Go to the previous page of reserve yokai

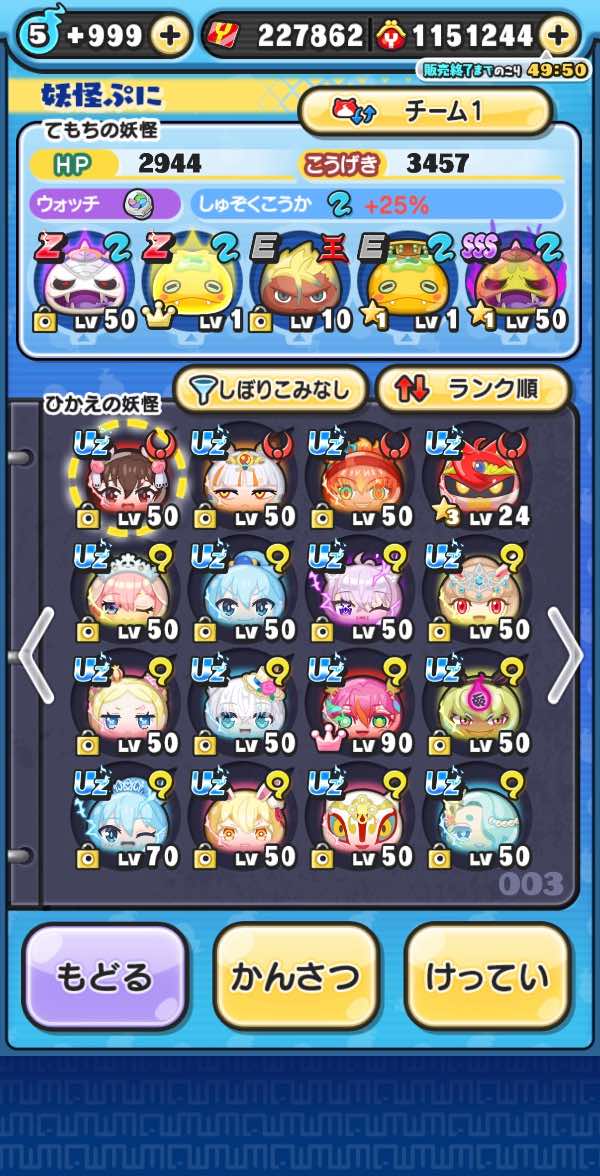pos(35,655)
